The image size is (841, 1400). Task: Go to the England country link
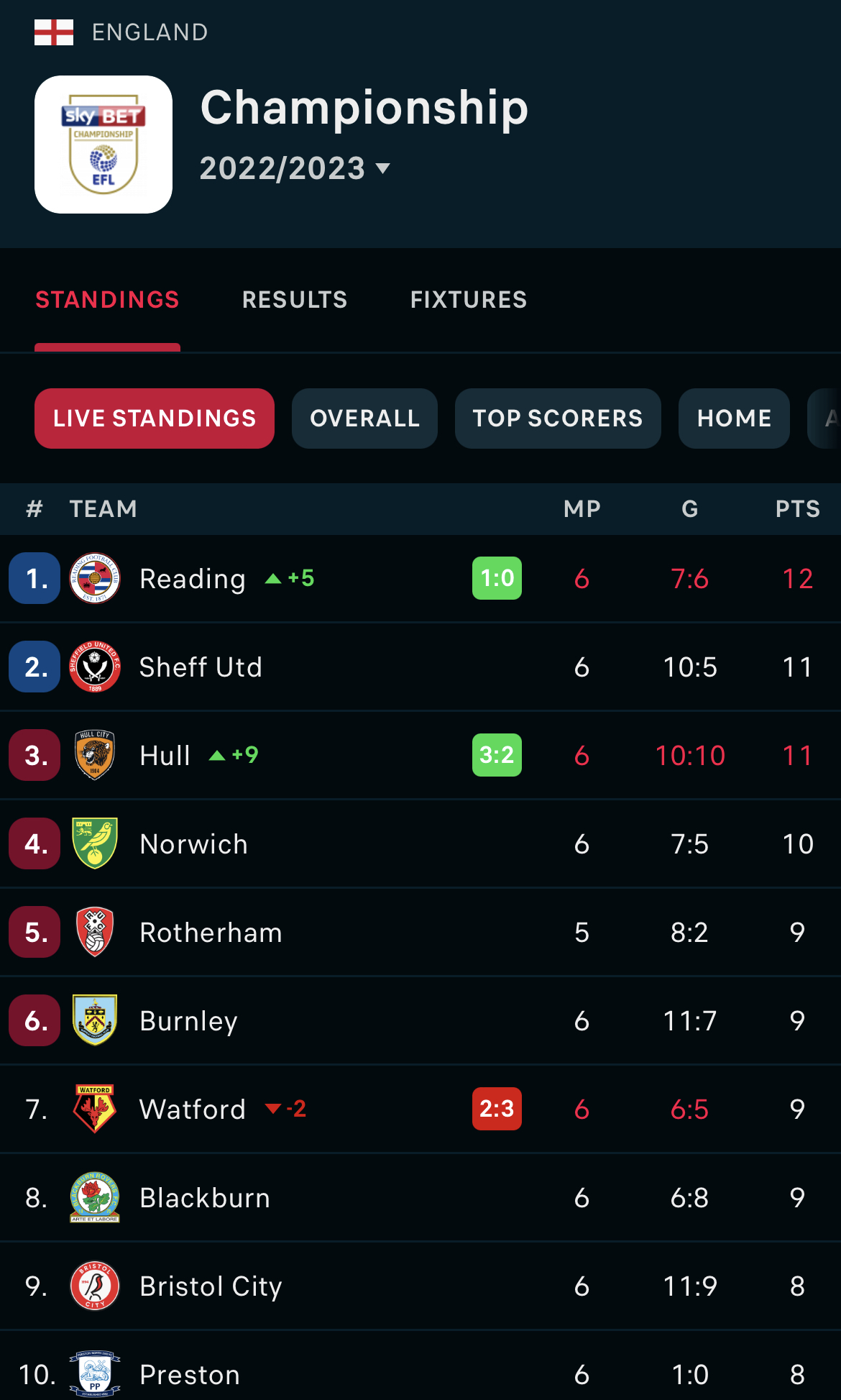tap(150, 32)
